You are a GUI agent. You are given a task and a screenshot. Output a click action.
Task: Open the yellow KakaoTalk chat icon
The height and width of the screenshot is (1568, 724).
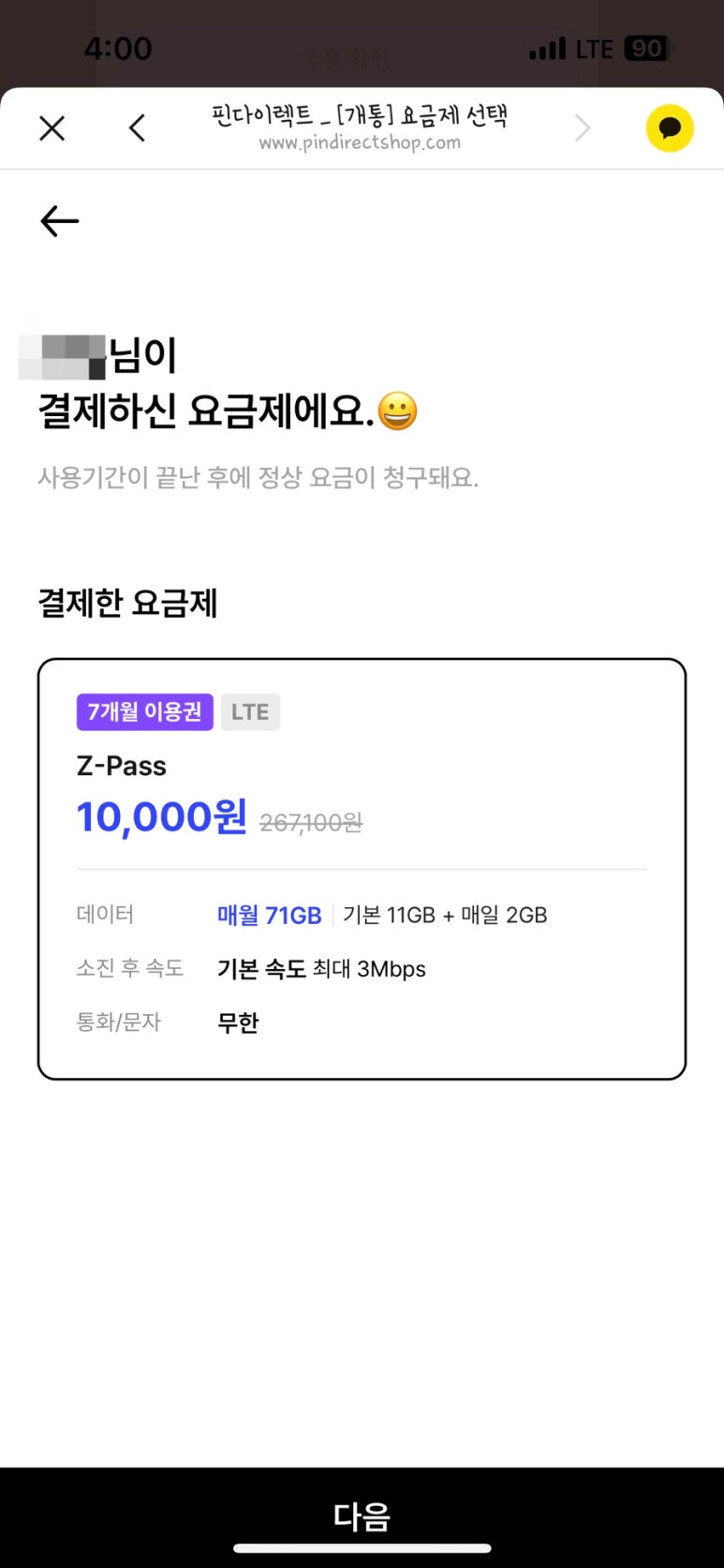[x=670, y=128]
